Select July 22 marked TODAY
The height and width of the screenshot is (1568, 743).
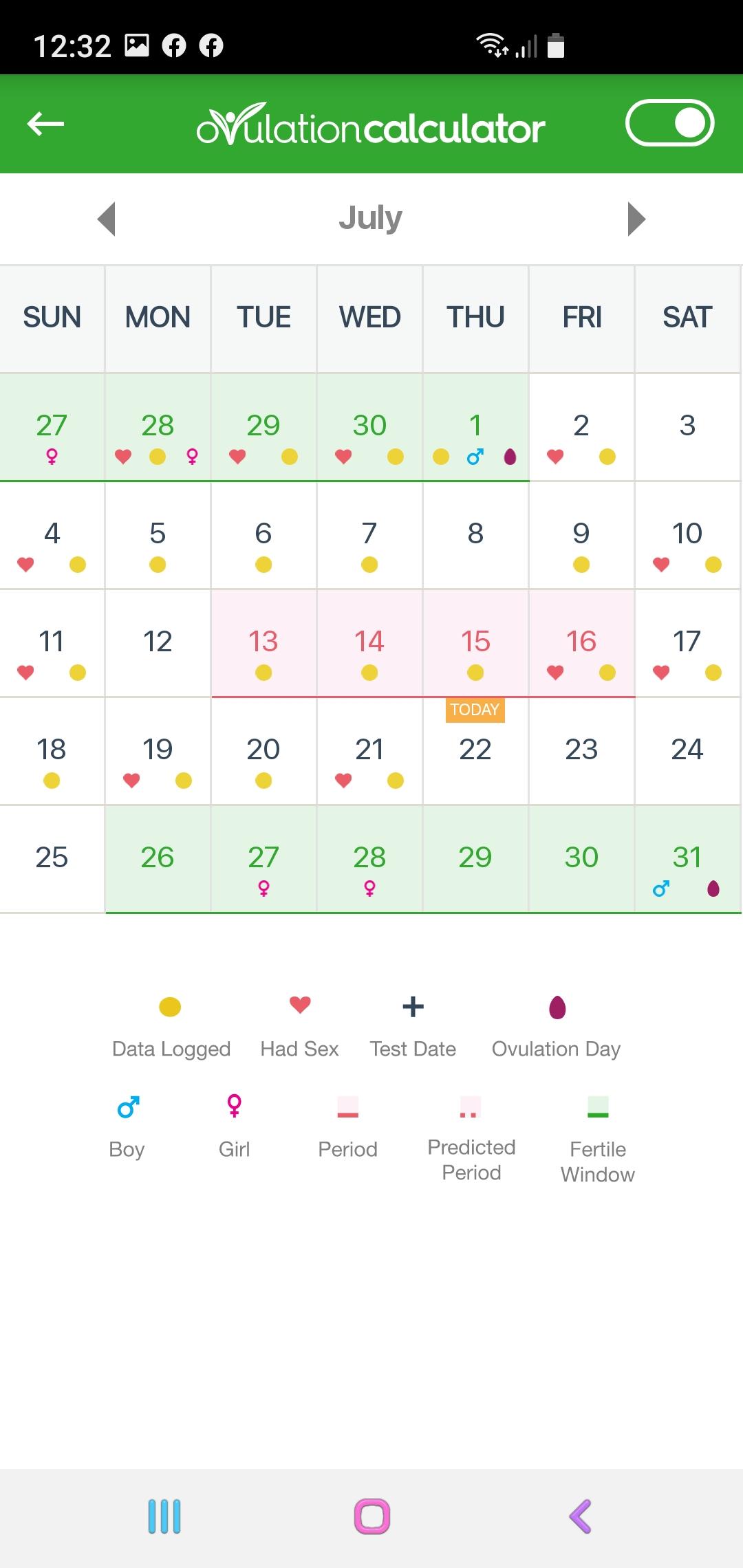pyautogui.click(x=475, y=751)
